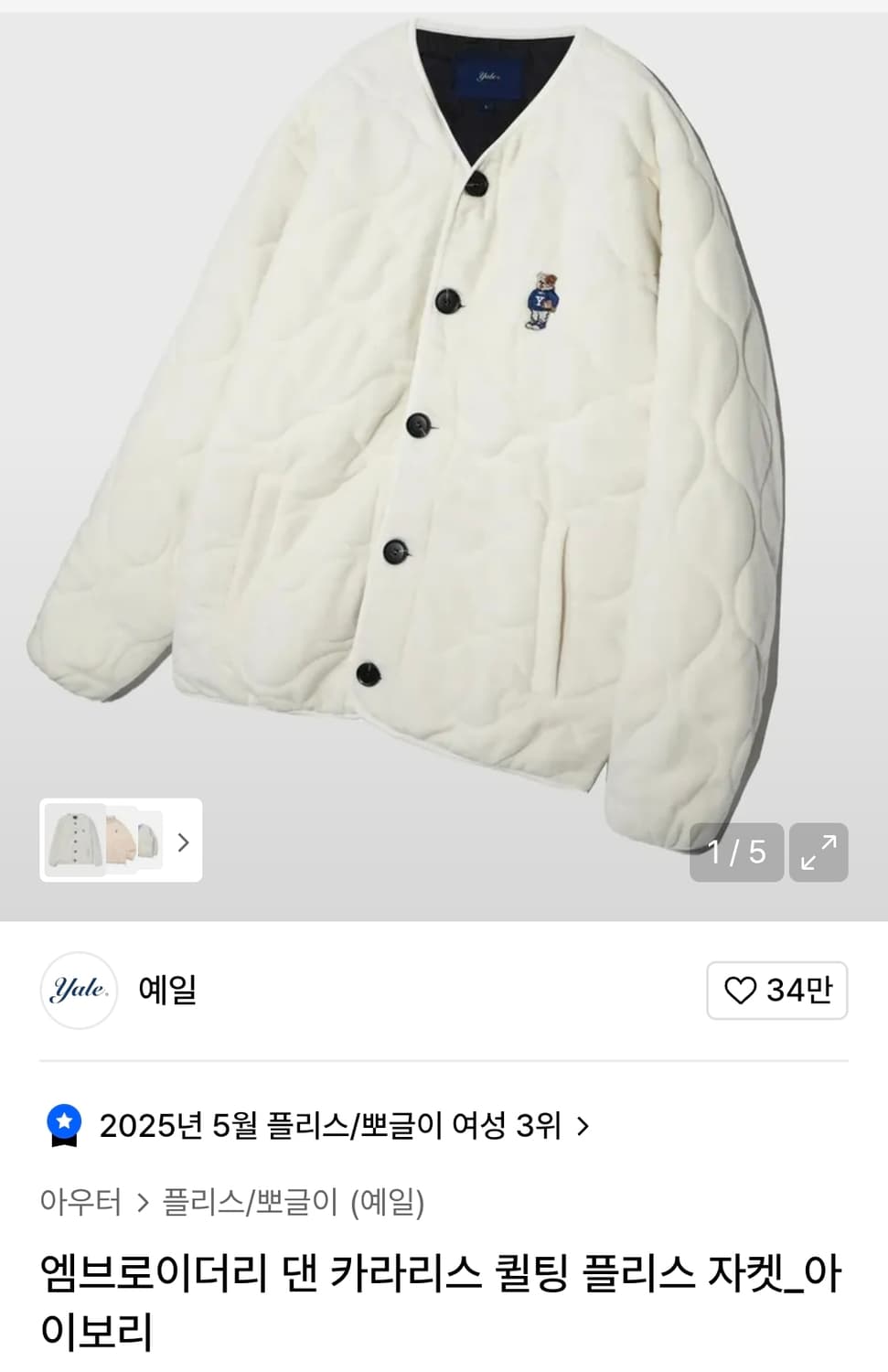
Task: Advance thumbnails using the right arrow icon
Action: click(x=182, y=842)
